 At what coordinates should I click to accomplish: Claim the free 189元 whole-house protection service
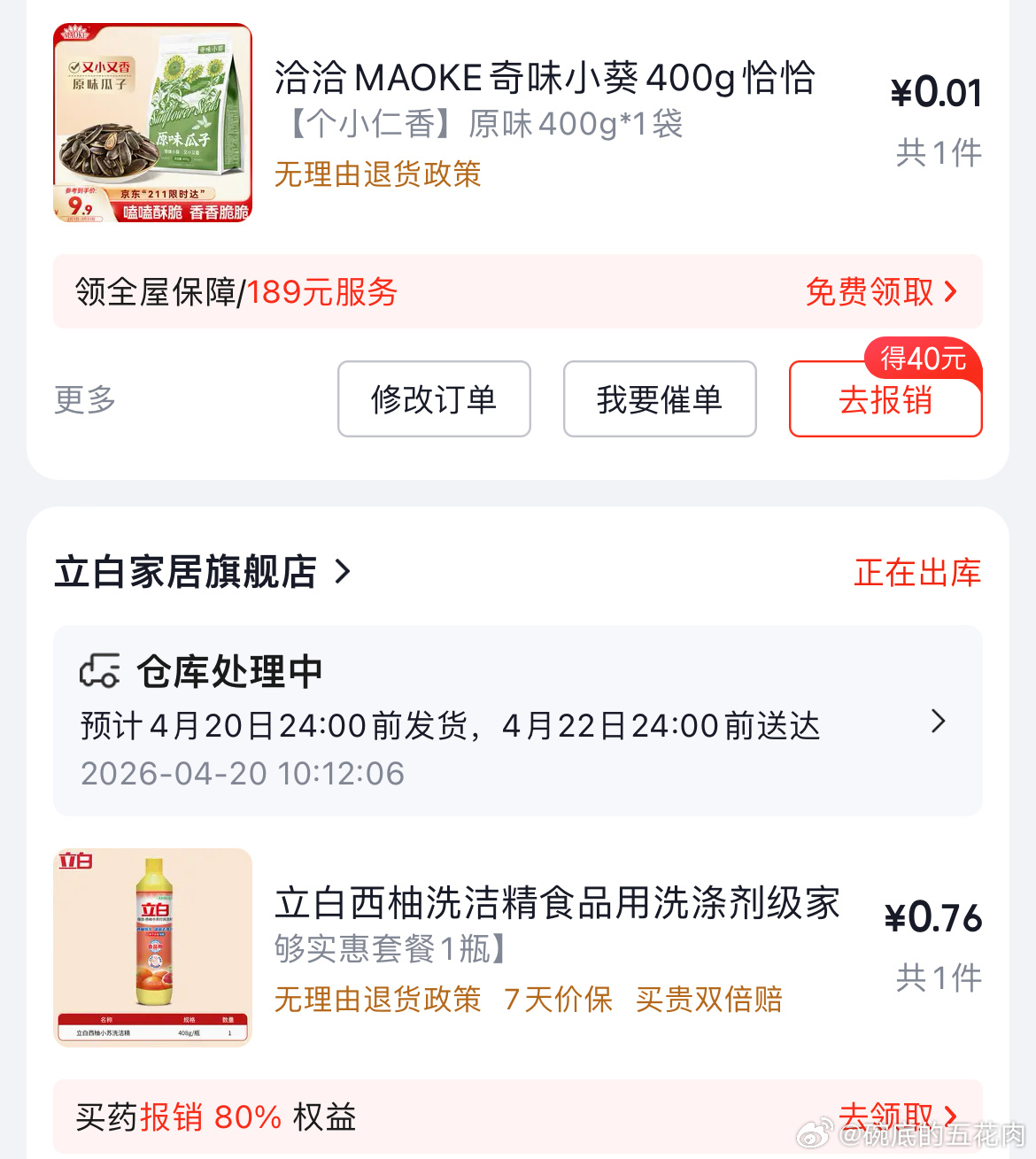click(881, 291)
